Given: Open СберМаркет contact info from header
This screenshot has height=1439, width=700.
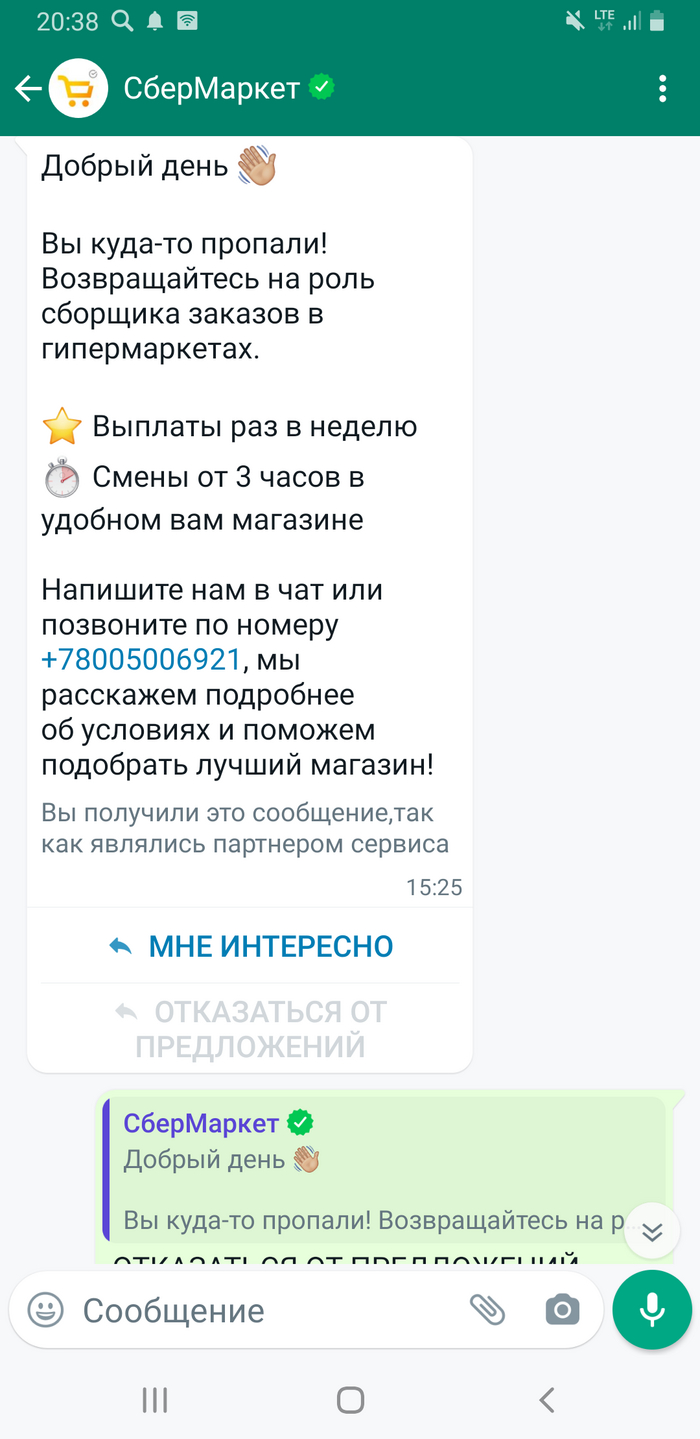Looking at the screenshot, I should 212,89.
